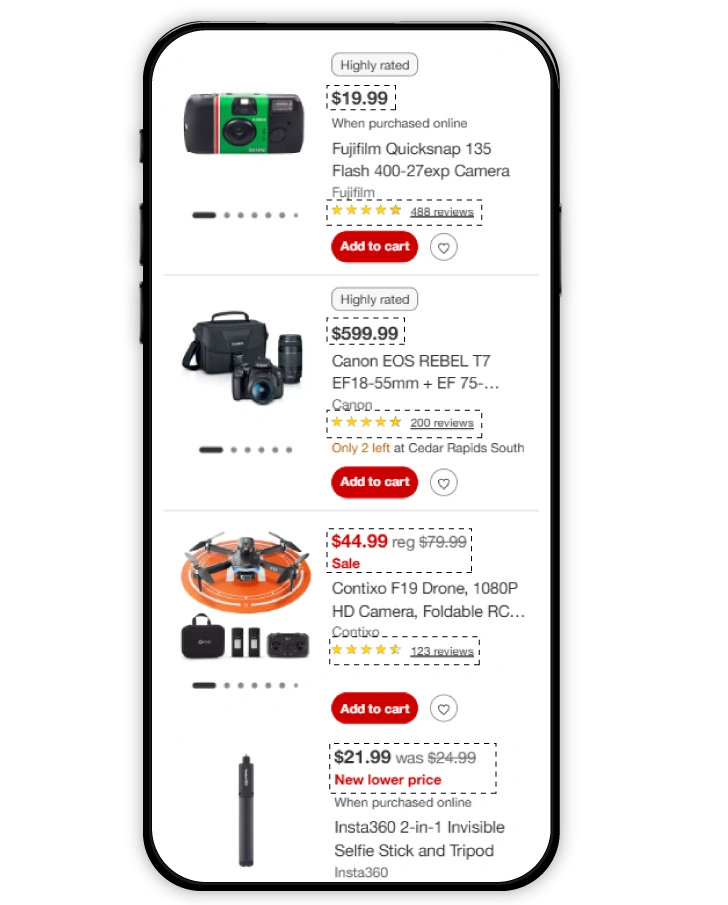Click the Highly rated badge above Fujifilm camera
The image size is (728, 905).
(374, 64)
